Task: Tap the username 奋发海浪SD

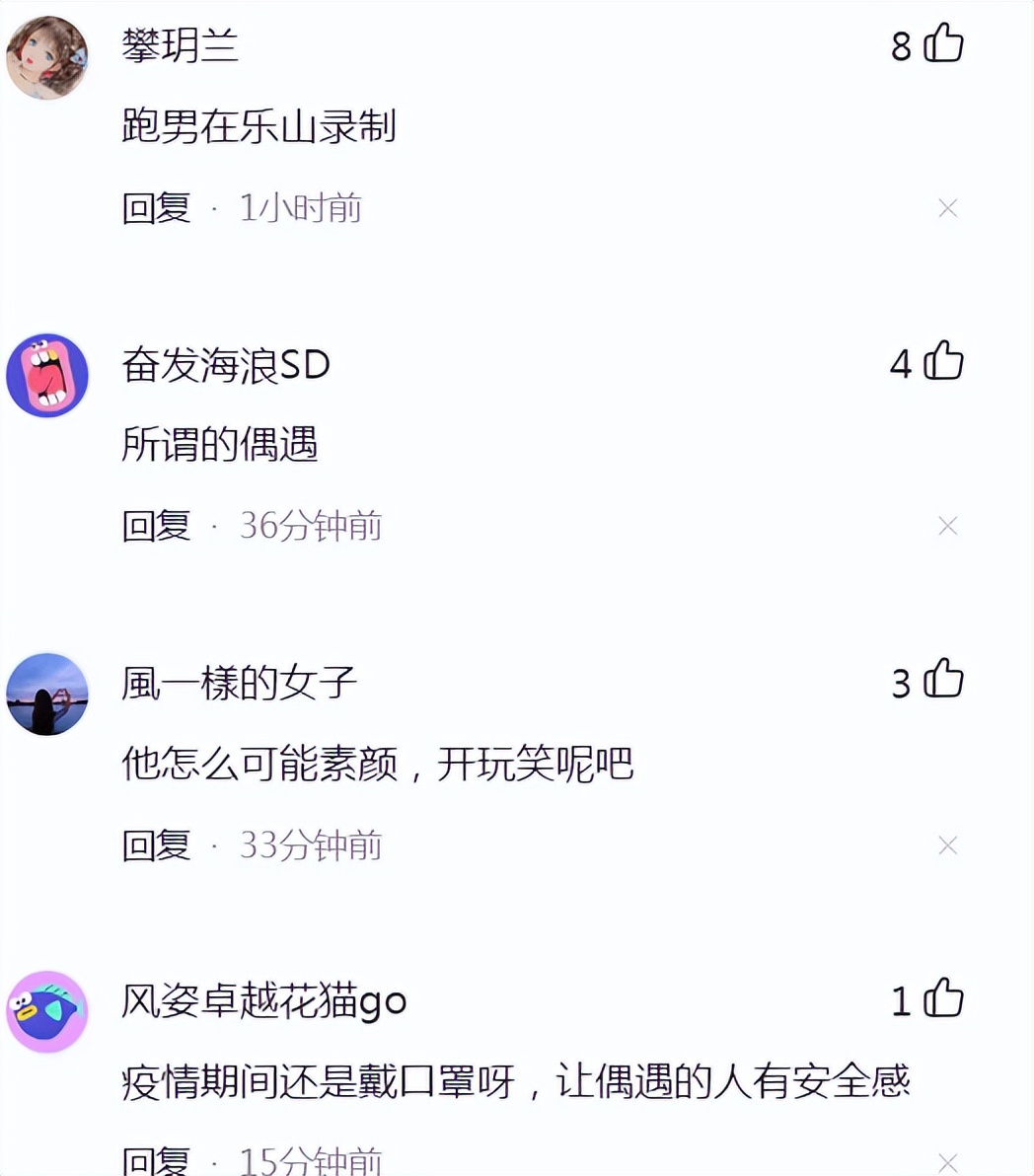Action: click(225, 365)
